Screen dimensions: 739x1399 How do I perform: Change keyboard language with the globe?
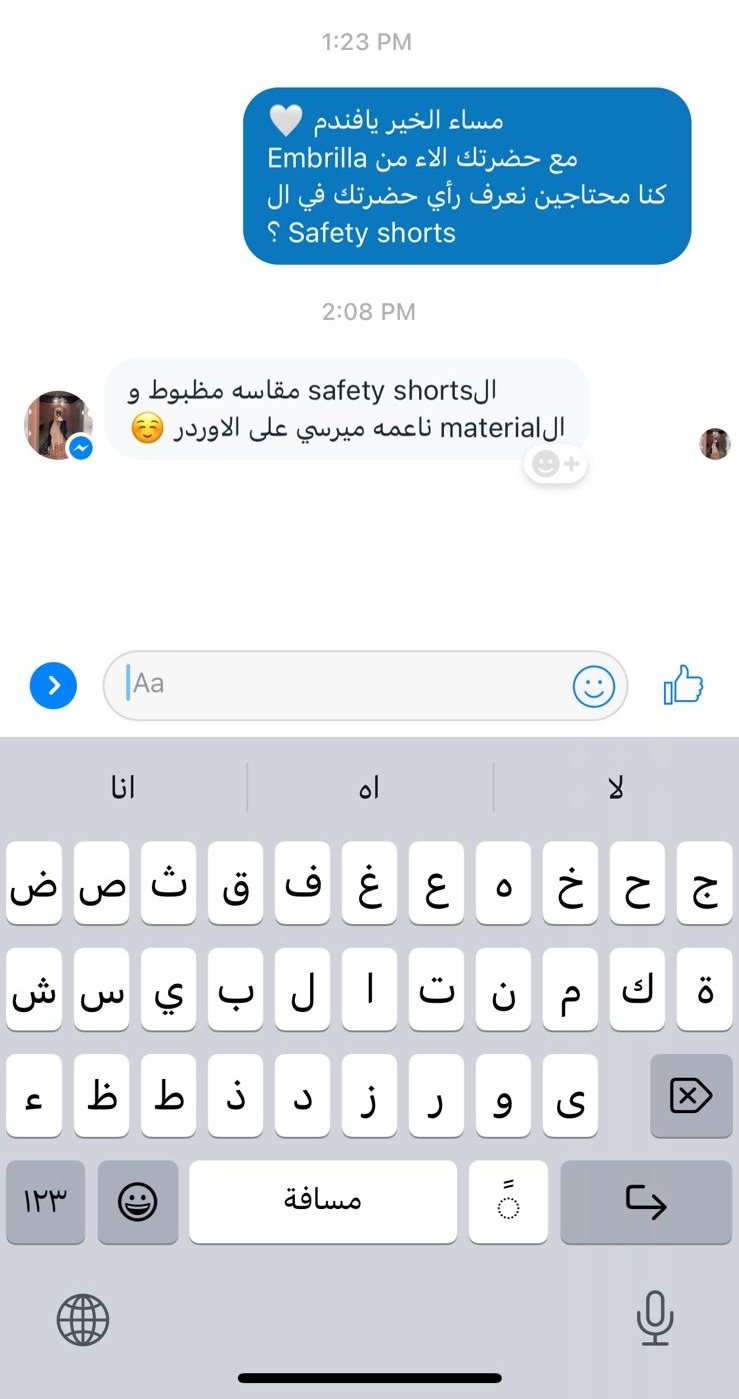pyautogui.click(x=83, y=1319)
